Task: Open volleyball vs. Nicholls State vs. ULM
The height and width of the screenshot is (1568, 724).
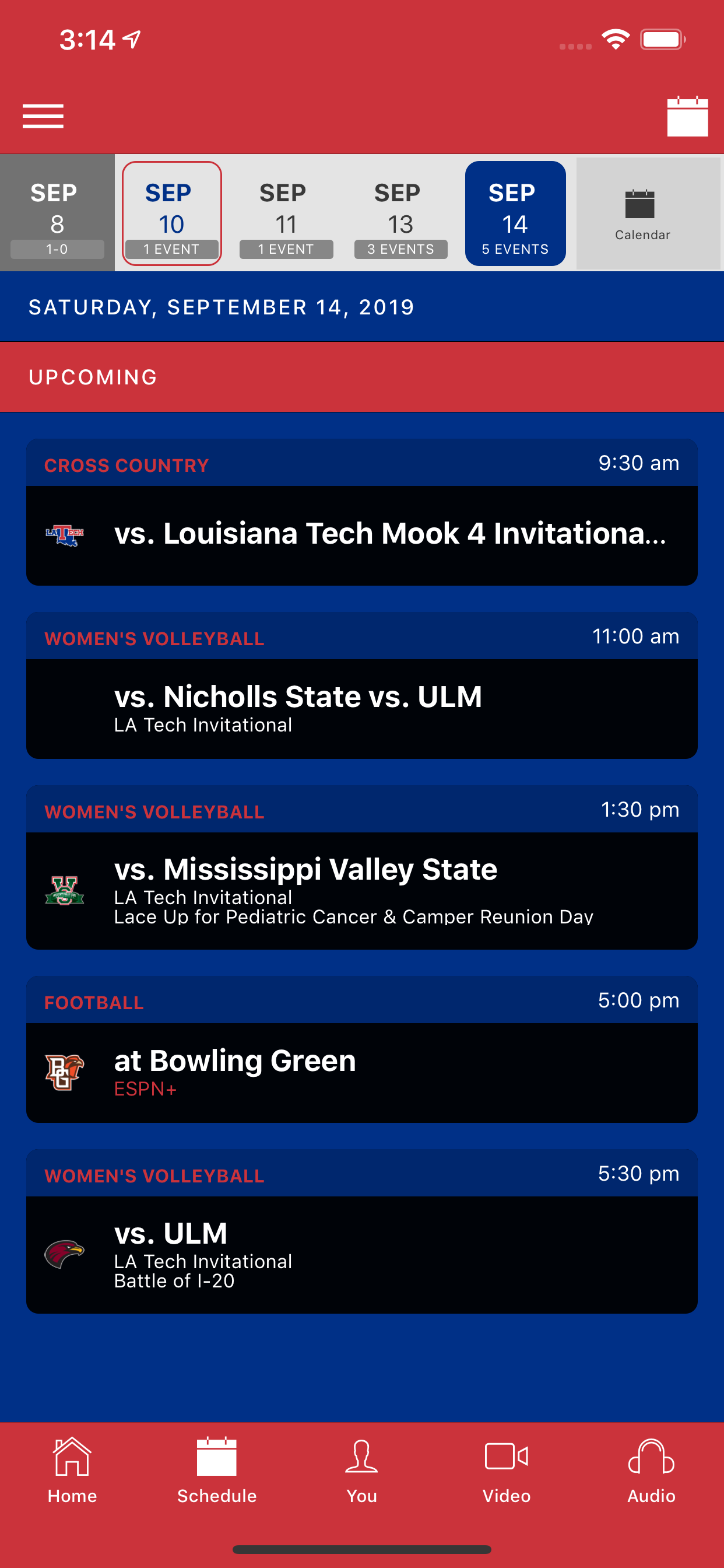Action: 361,685
